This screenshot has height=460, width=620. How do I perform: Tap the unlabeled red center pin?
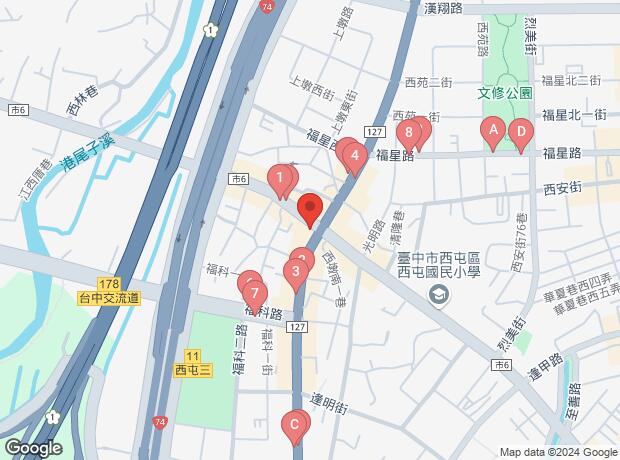click(310, 211)
